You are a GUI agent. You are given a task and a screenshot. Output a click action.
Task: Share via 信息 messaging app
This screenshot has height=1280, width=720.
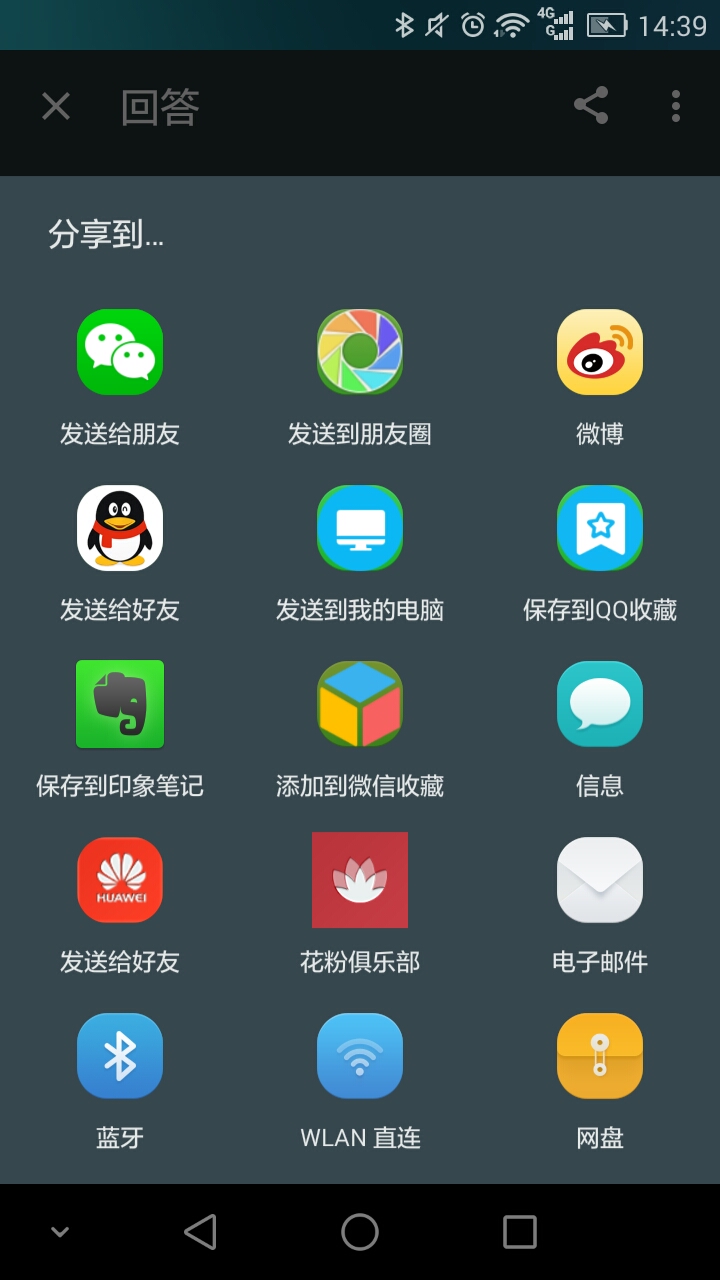pyautogui.click(x=599, y=704)
